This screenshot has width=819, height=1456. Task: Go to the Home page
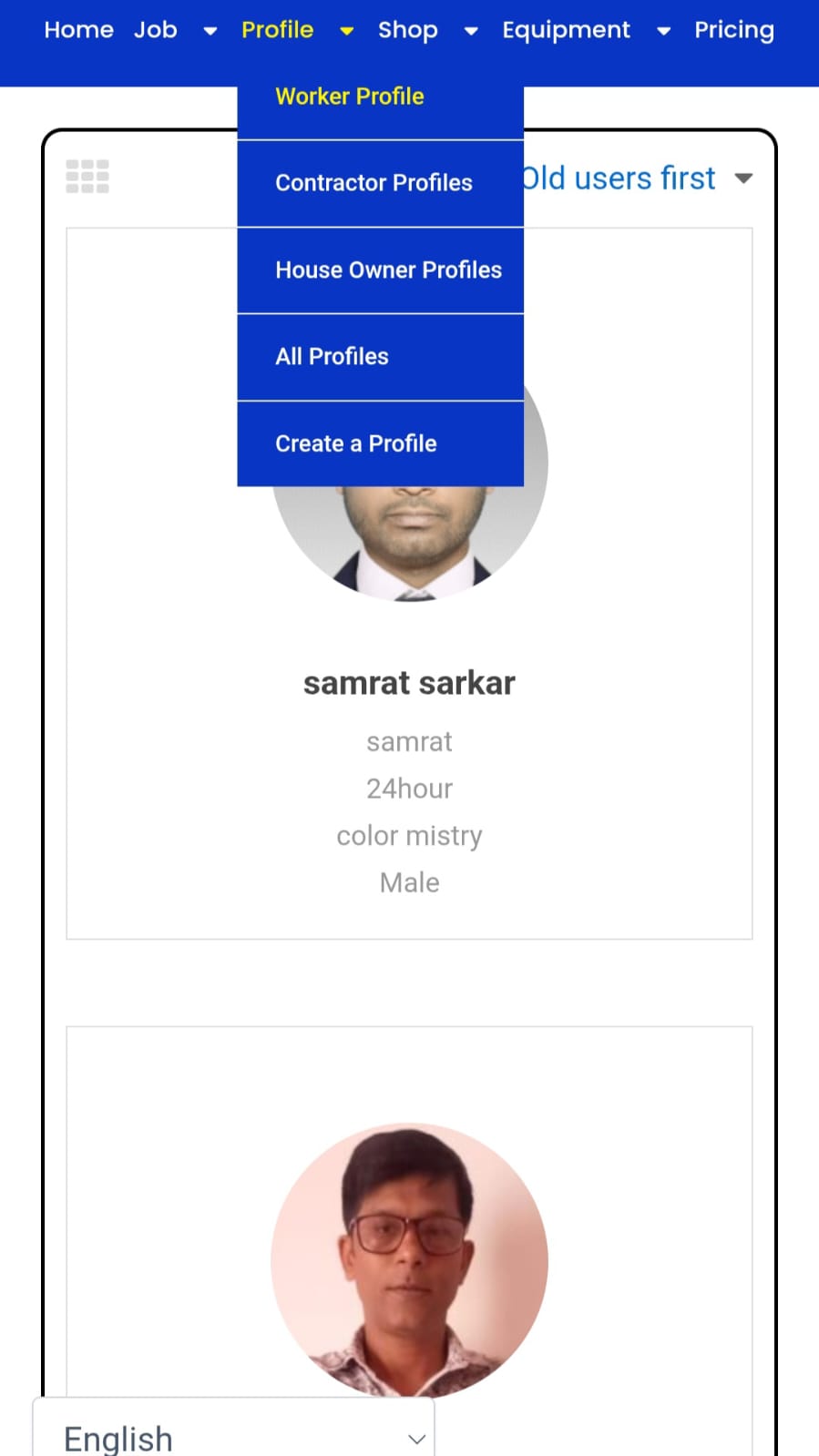(78, 30)
